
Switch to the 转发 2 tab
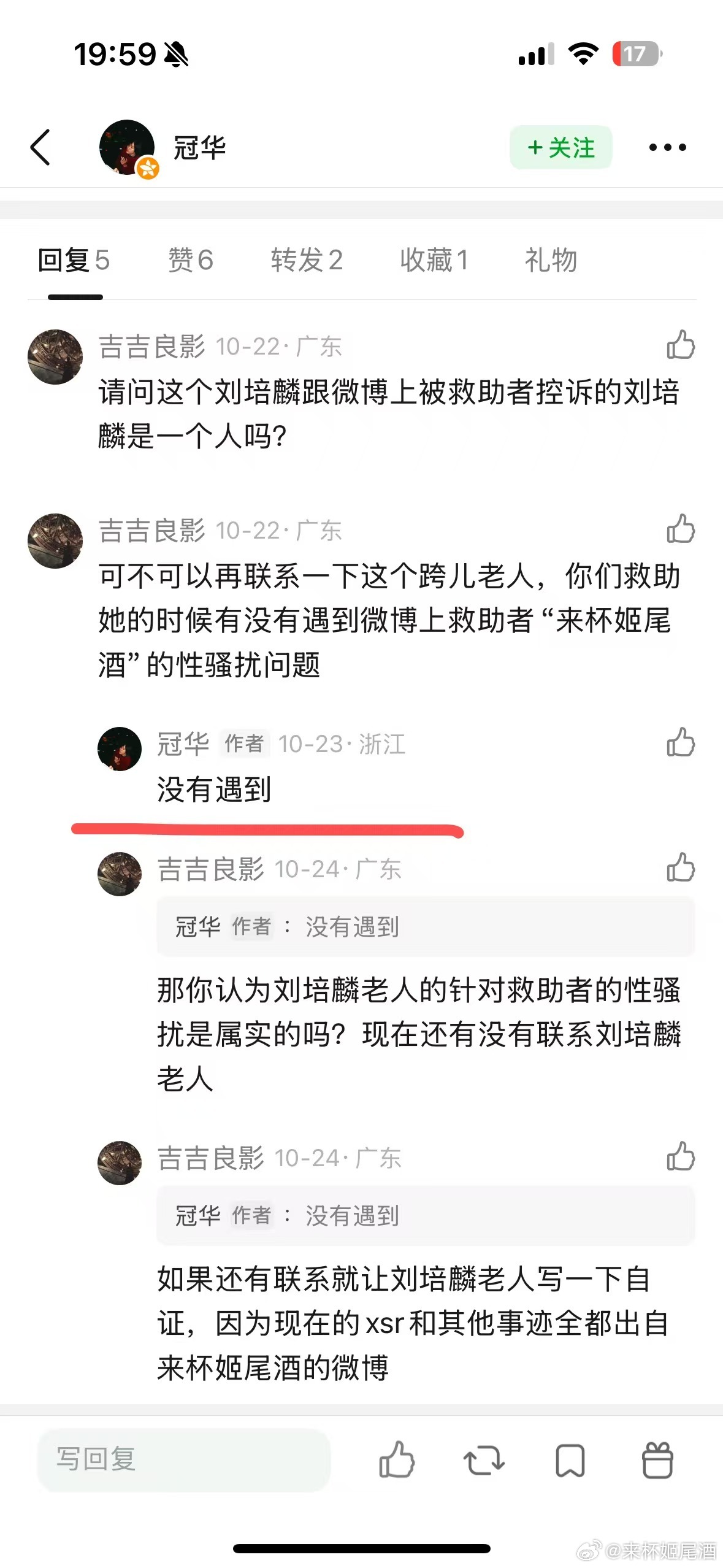pos(307,260)
